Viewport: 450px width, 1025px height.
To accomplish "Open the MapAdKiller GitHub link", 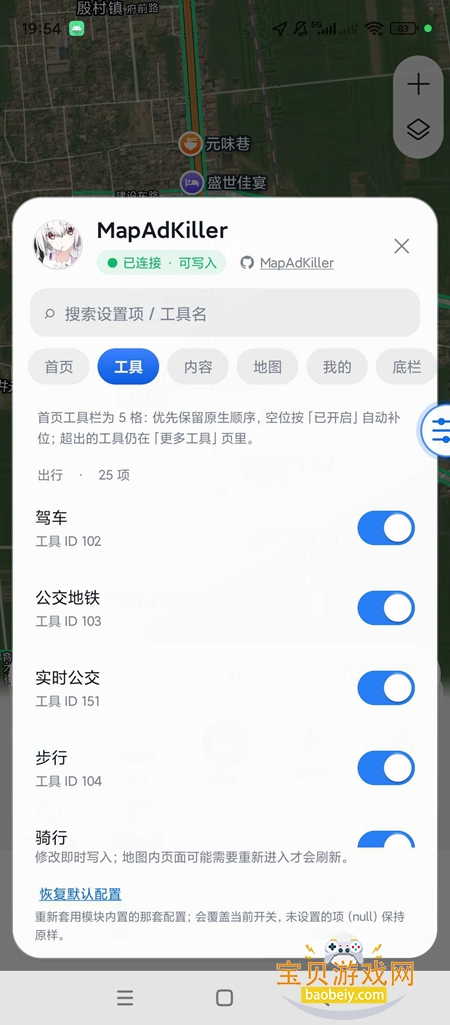I will (x=287, y=263).
